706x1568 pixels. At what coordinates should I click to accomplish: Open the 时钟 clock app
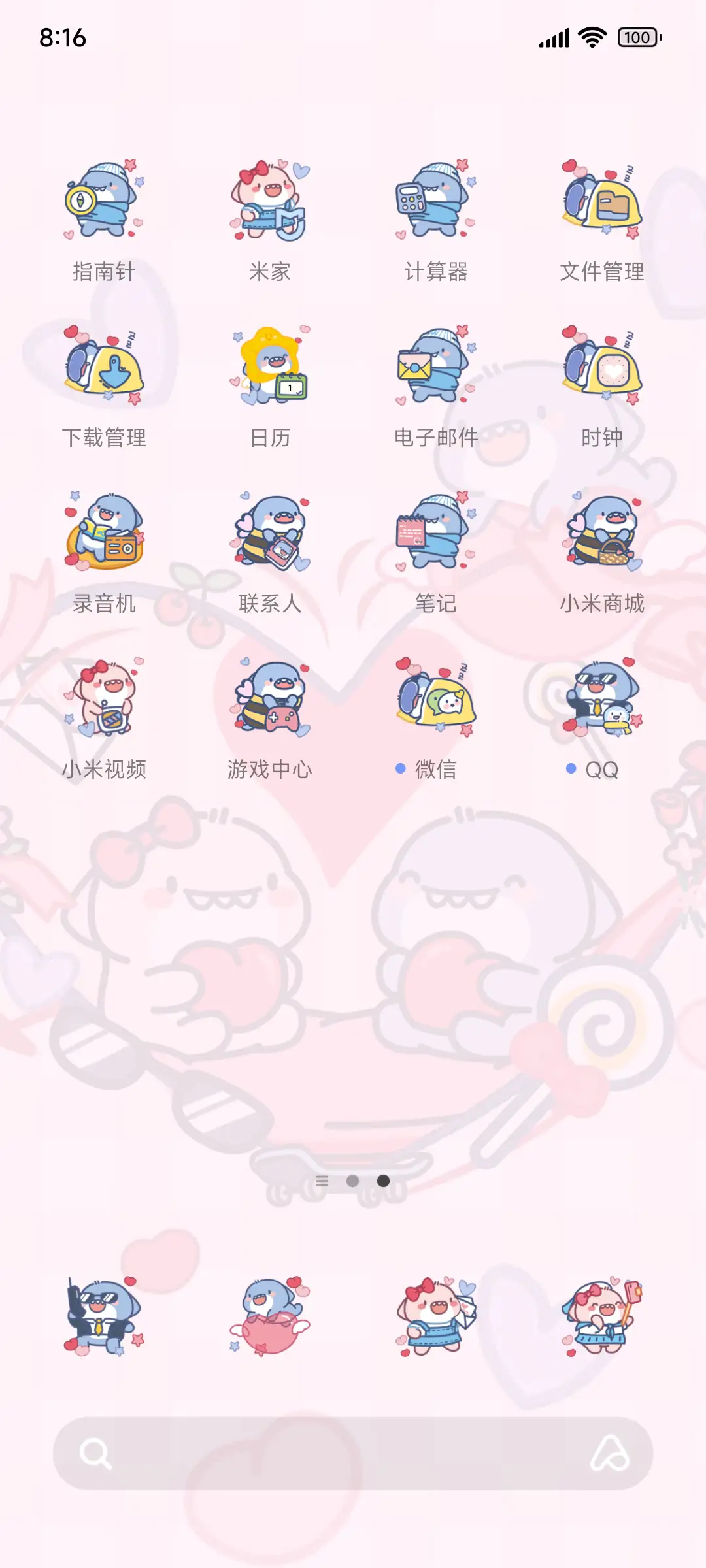(x=601, y=366)
